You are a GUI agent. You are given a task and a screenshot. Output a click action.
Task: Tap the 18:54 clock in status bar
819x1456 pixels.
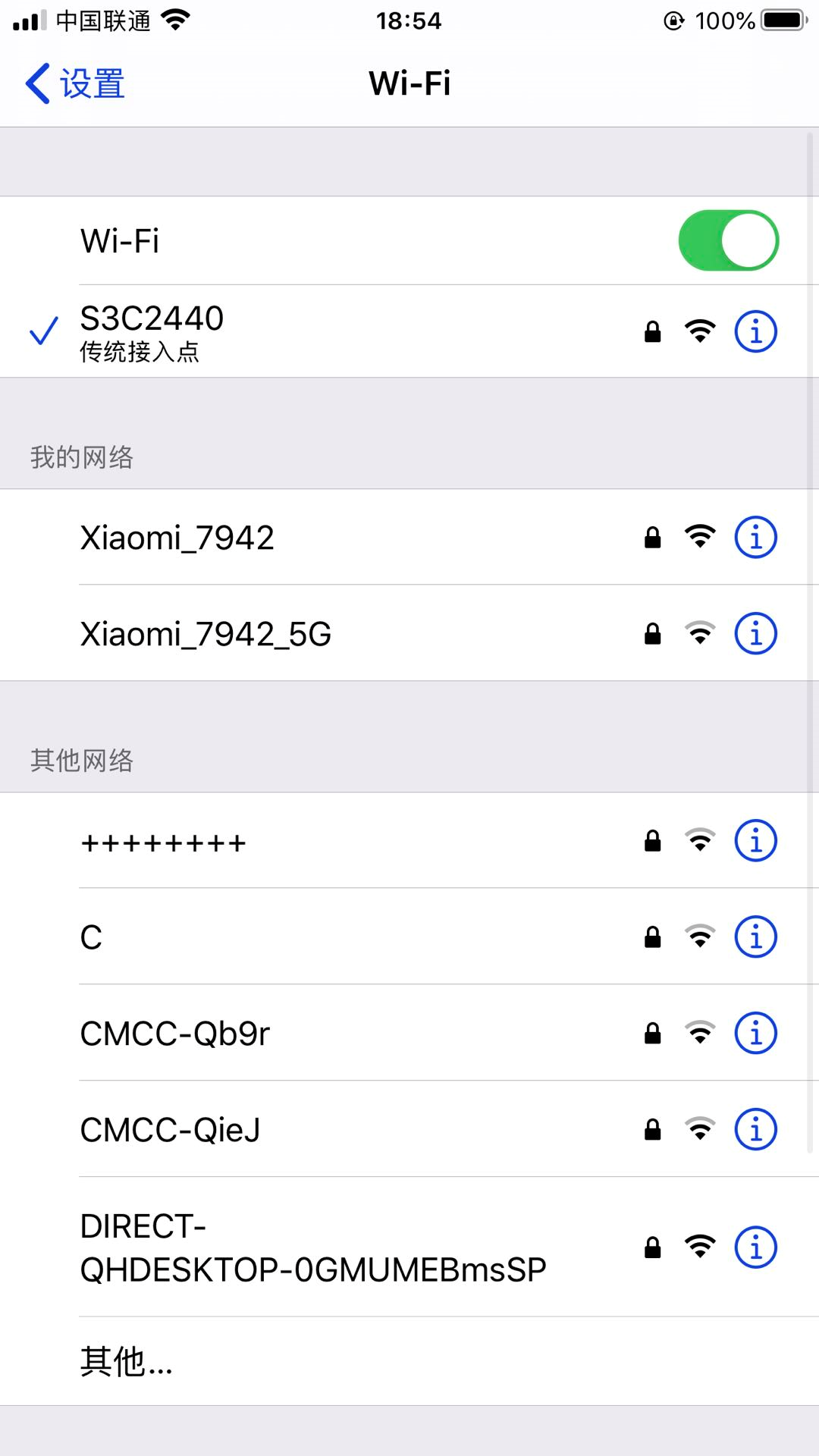409,20
